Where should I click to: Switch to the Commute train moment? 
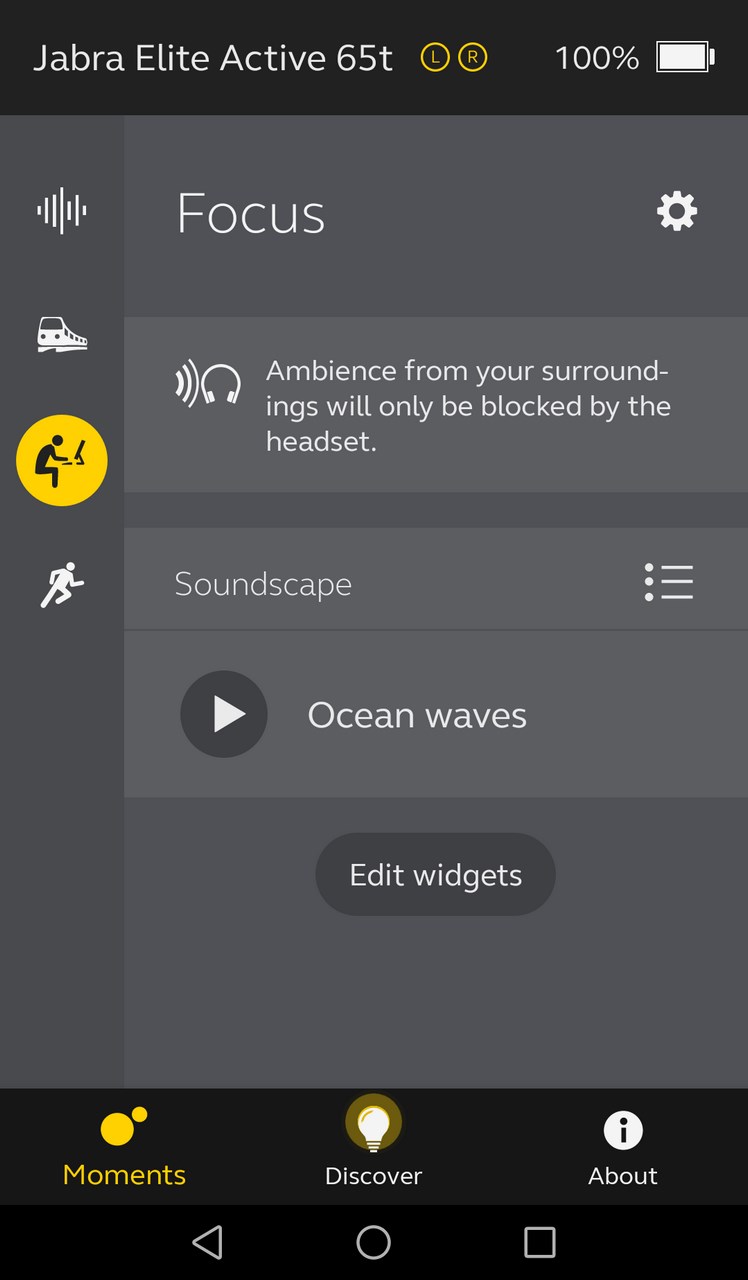pyautogui.click(x=62, y=335)
